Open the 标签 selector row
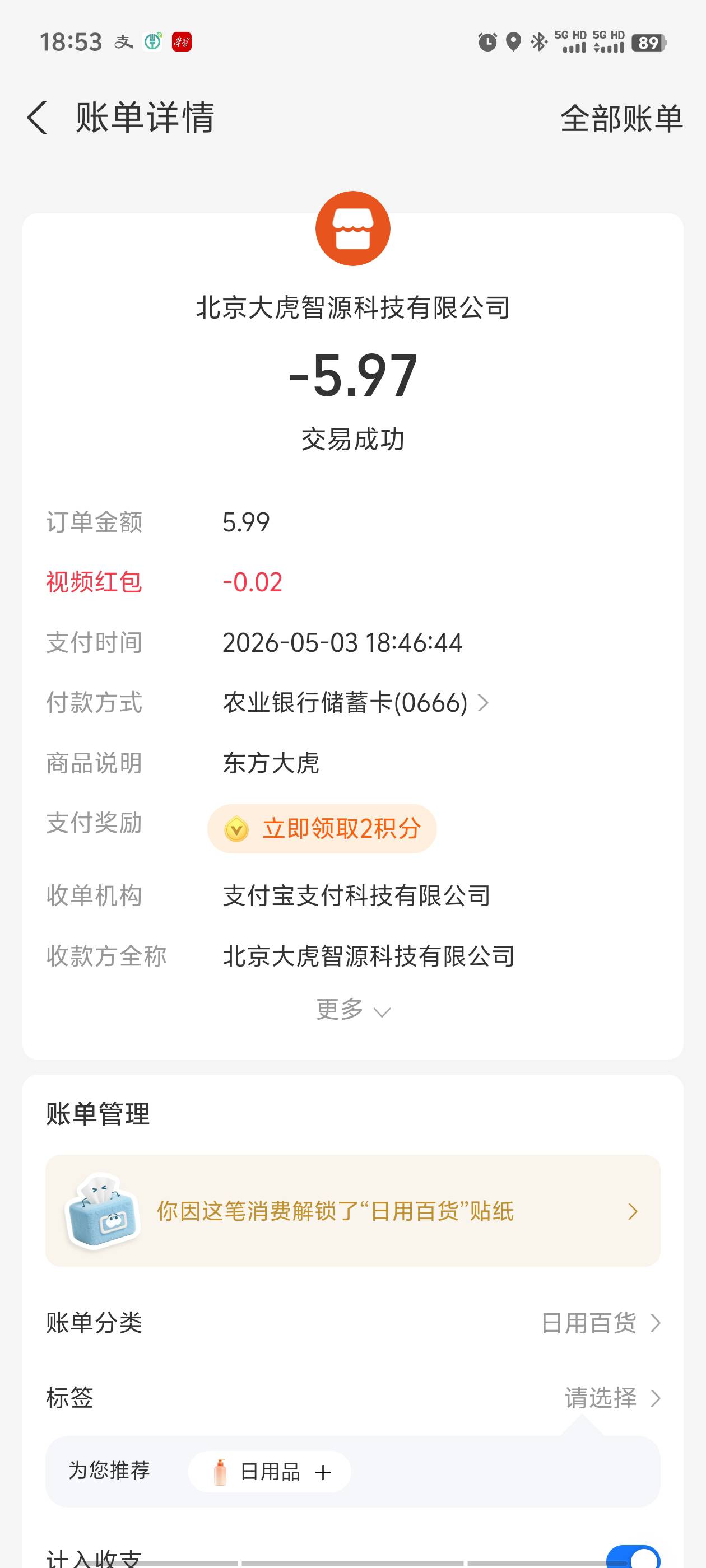This screenshot has height=1568, width=706. [352, 1398]
